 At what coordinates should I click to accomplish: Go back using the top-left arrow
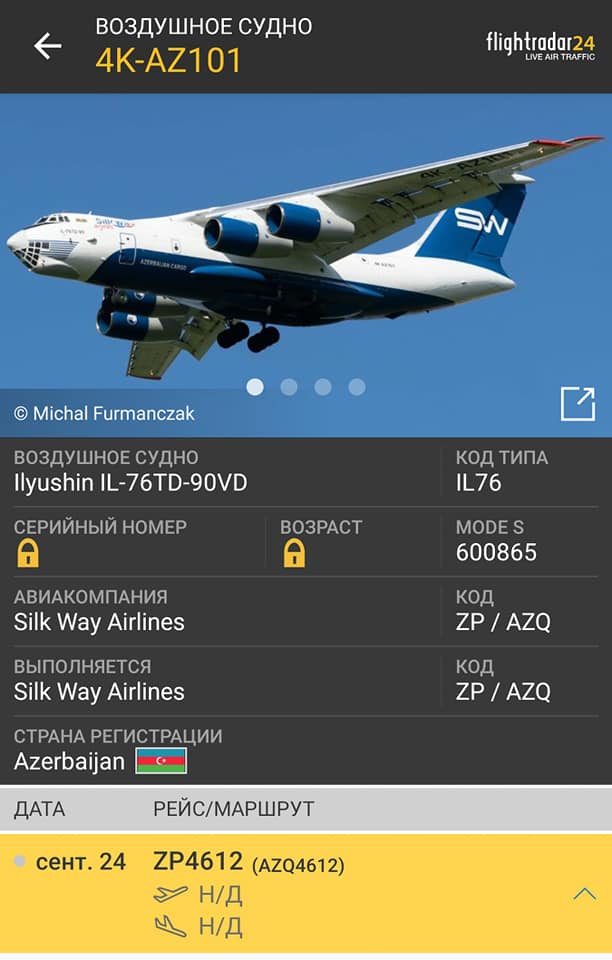tap(47, 46)
